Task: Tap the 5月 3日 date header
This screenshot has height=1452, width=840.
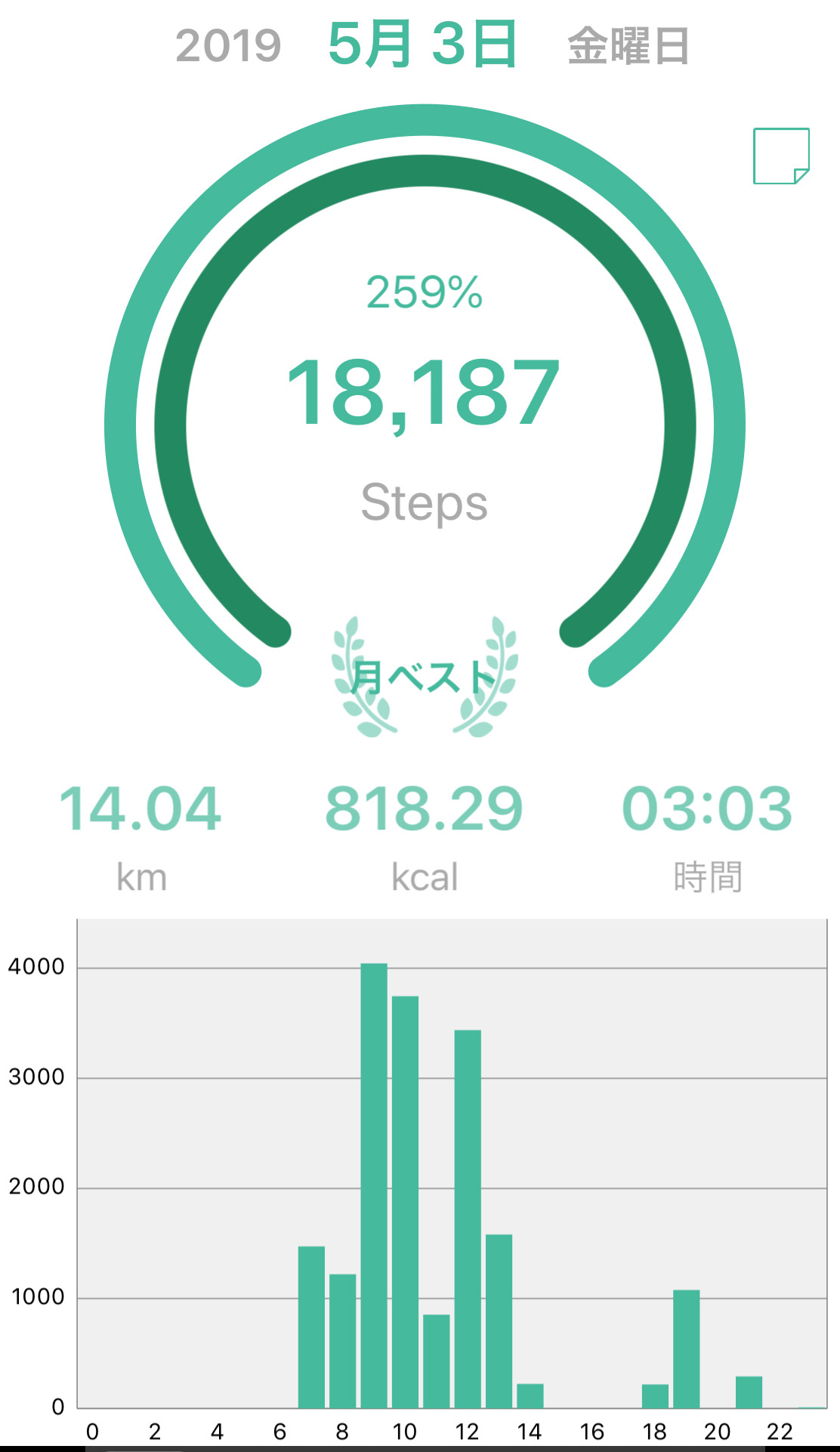Action: [423, 45]
